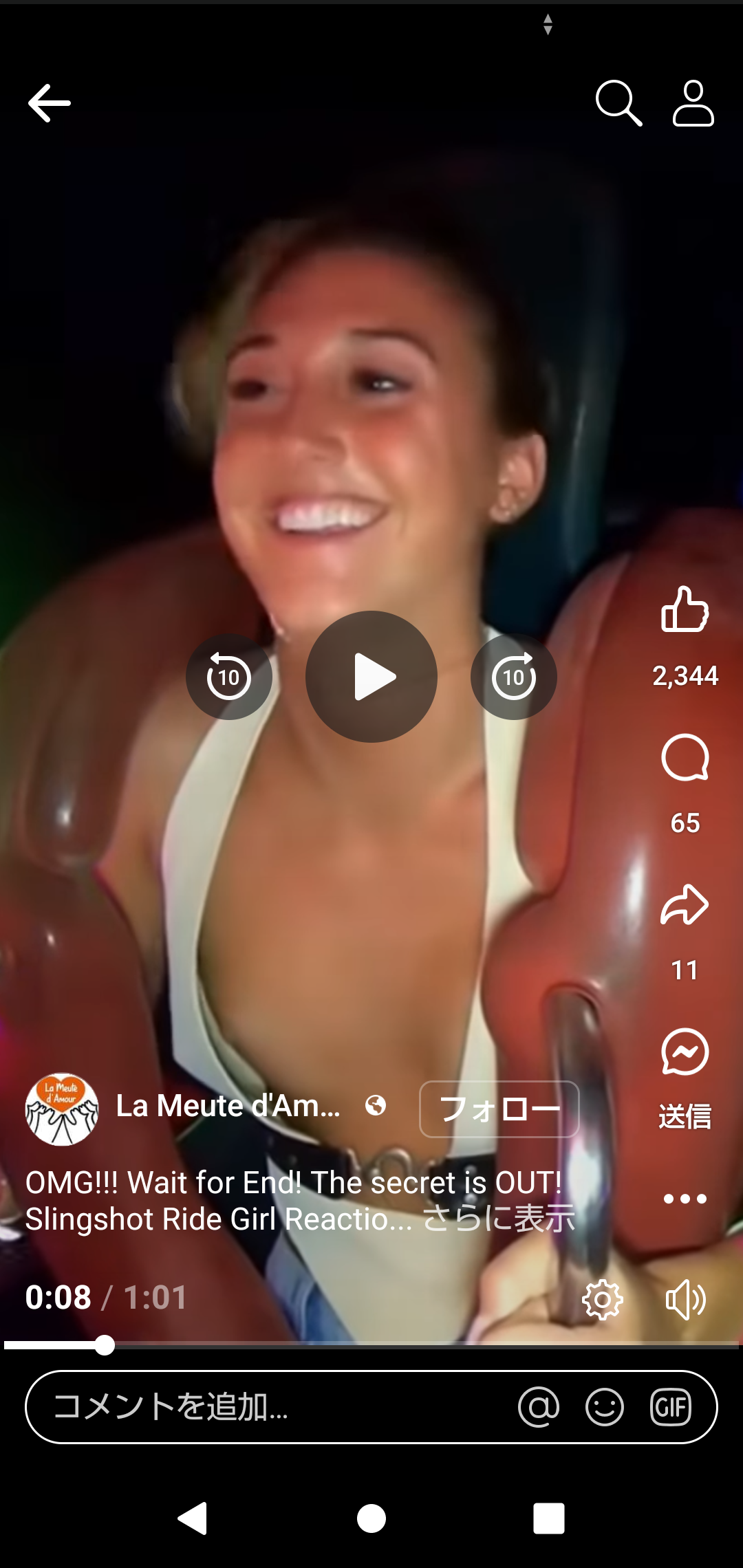The height and width of the screenshot is (1568, 743).
Task: Mute the video sound
Action: 685,1299
